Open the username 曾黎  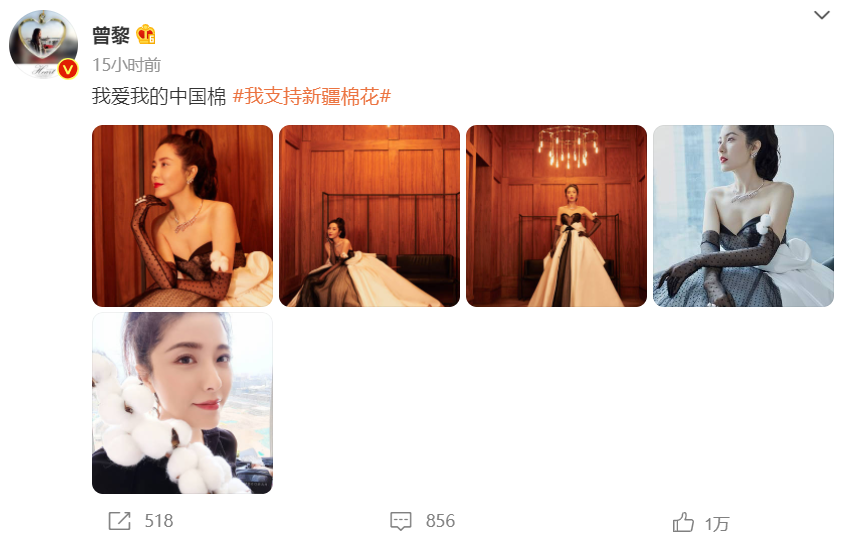[x=110, y=35]
